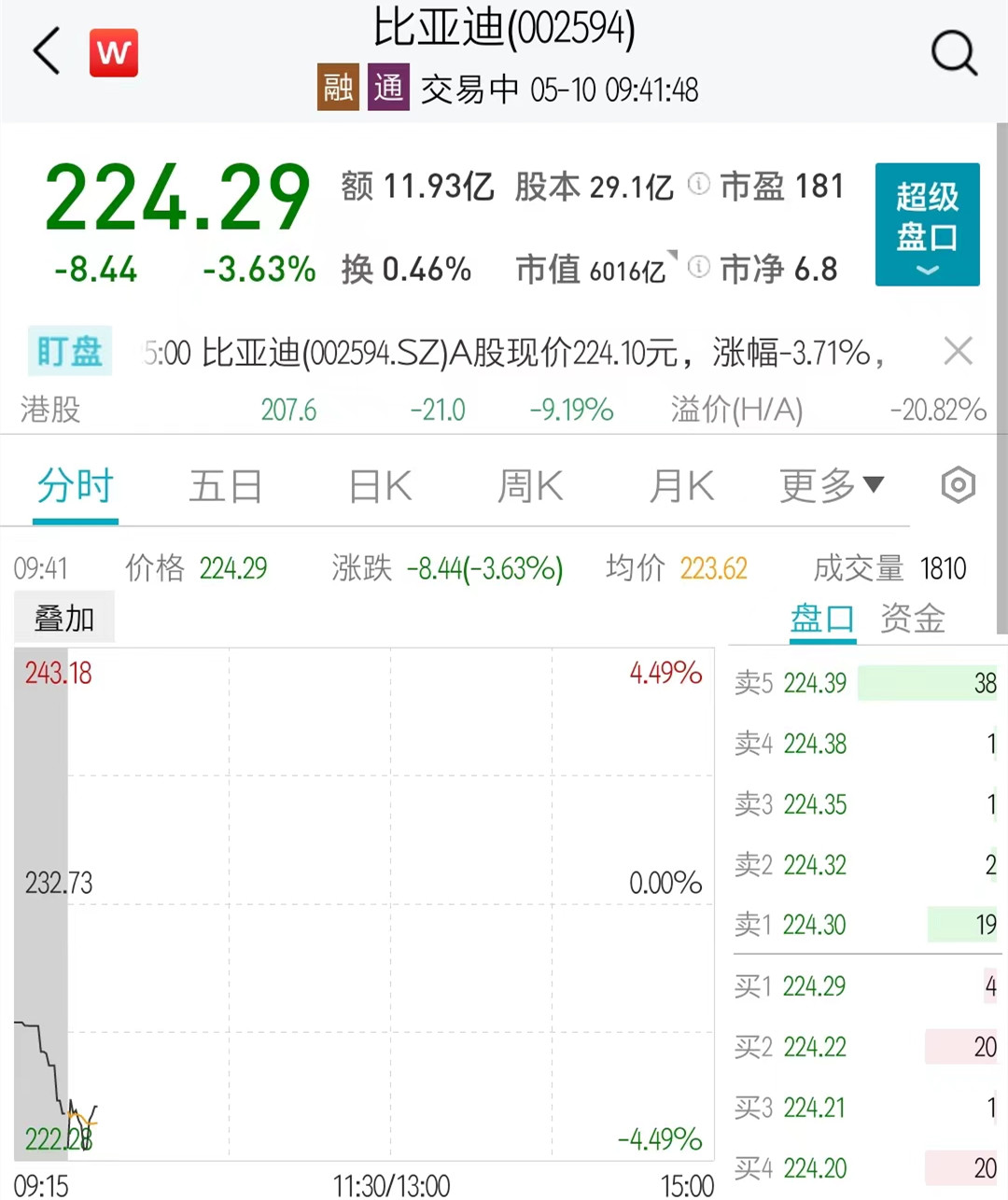The image size is (1008, 1200).
Task: Open stock search magnifier
Action: (x=954, y=52)
